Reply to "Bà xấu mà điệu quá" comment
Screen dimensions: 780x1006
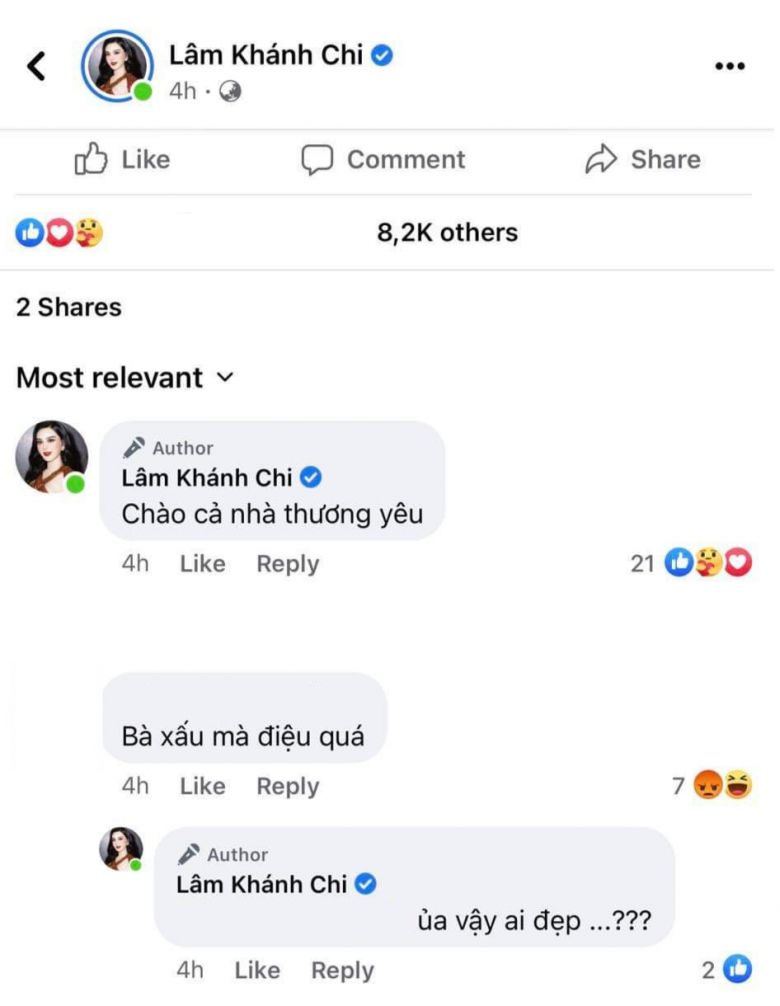pyautogui.click(x=287, y=787)
